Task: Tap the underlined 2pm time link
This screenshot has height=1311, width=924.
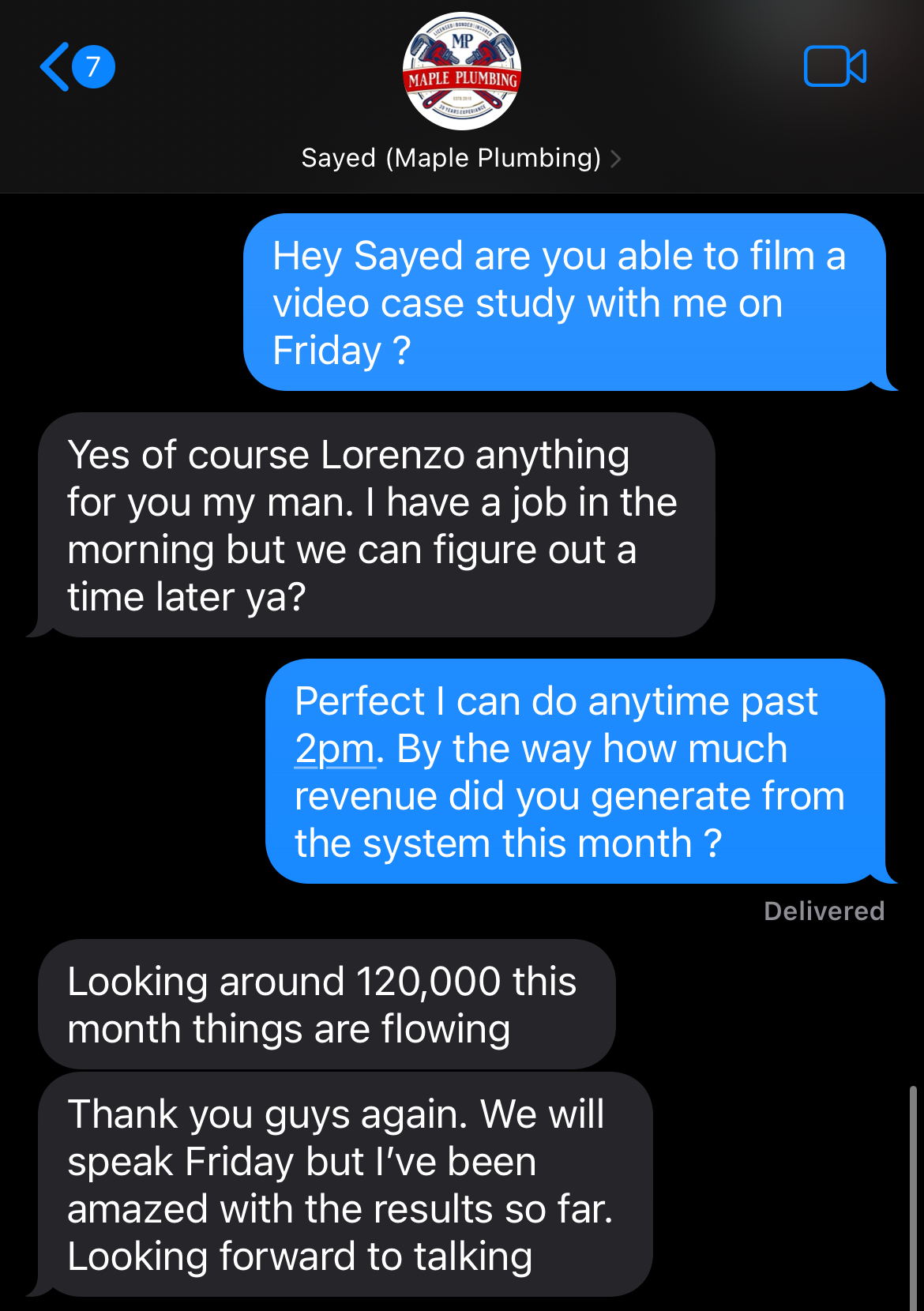Action: click(x=335, y=749)
